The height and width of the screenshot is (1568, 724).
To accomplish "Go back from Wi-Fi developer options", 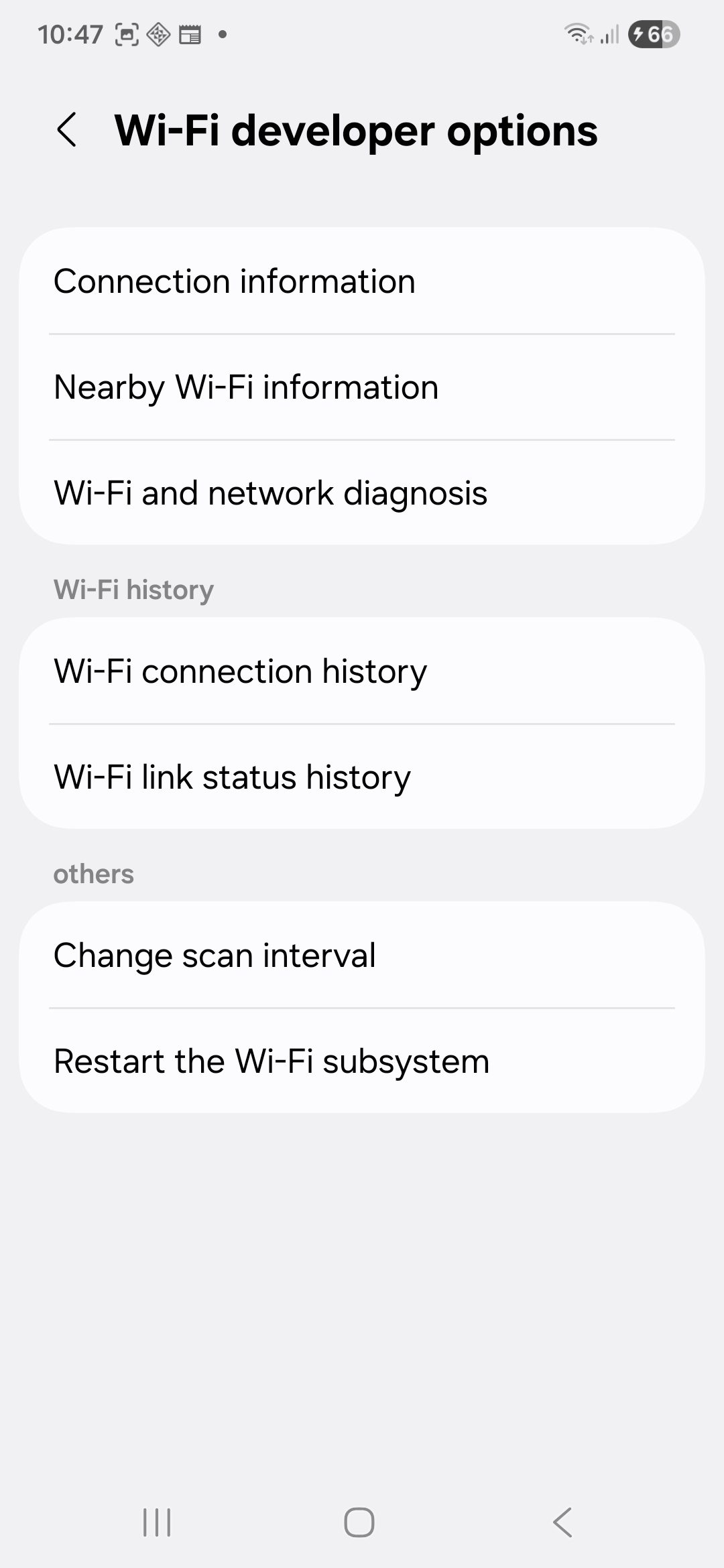I will pyautogui.click(x=67, y=130).
